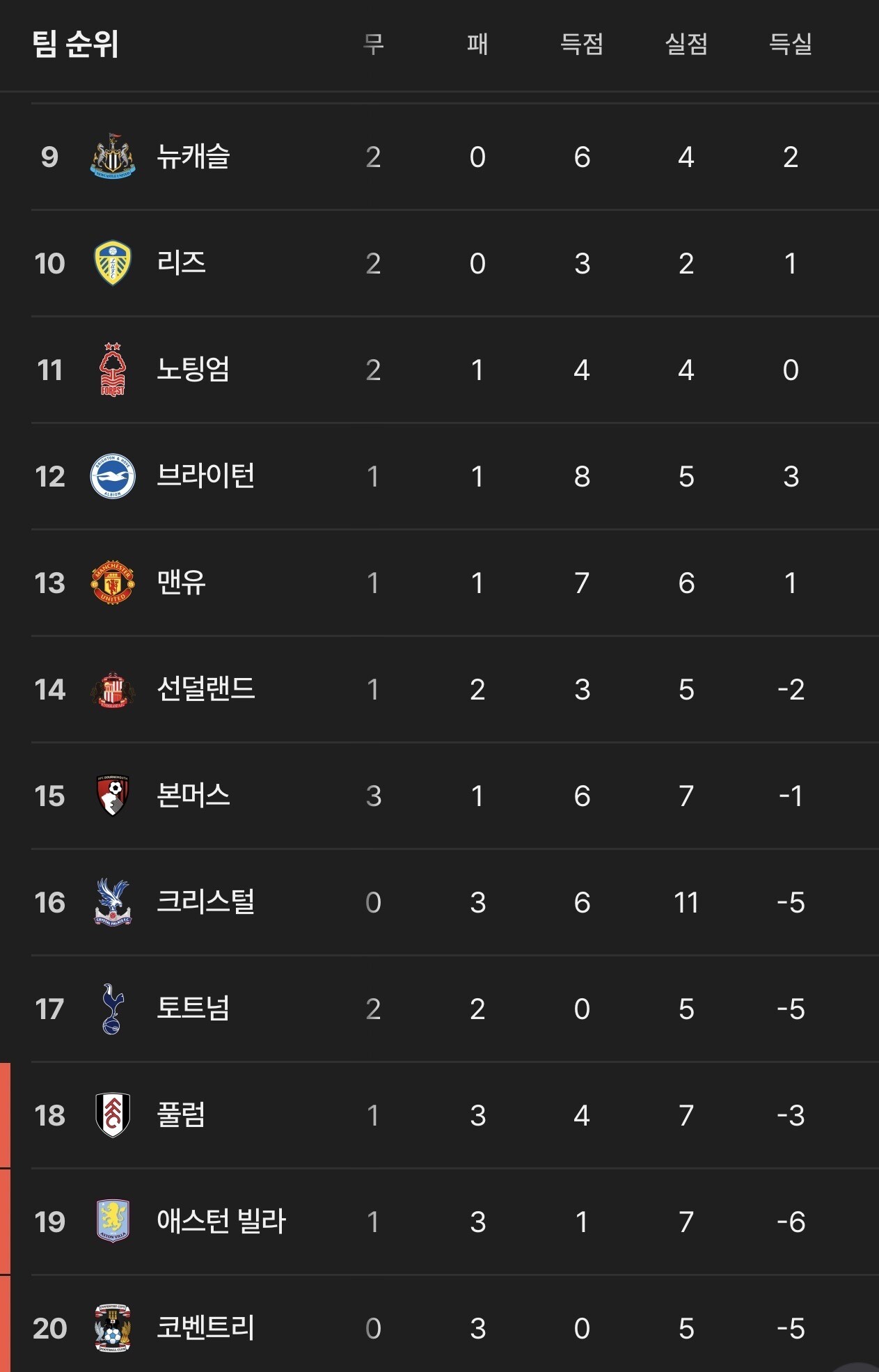Viewport: 879px width, 1372px height.
Task: Open the Fulham (풀럼) team row
Action: tap(439, 1115)
